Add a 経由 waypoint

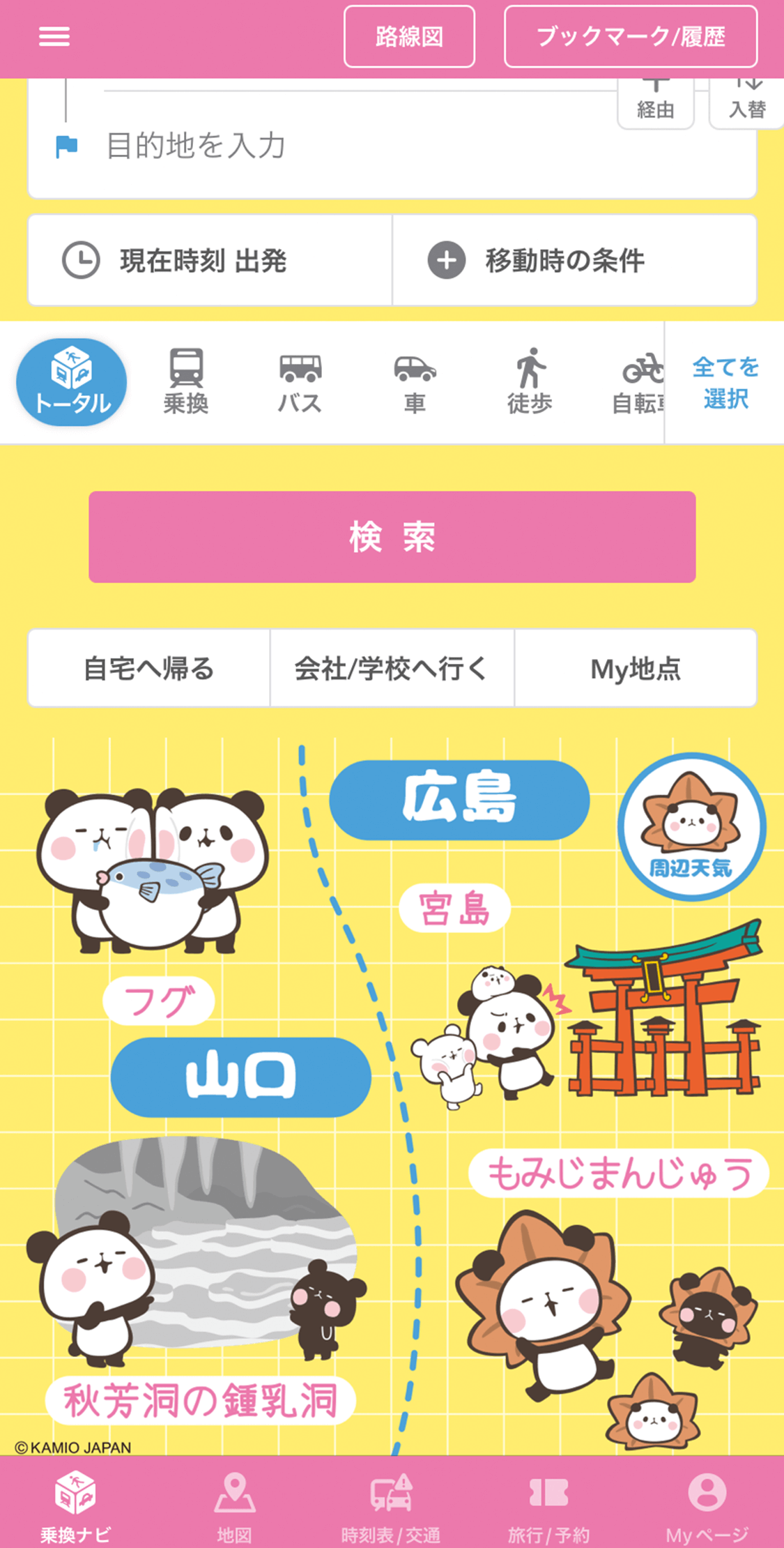[x=655, y=105]
